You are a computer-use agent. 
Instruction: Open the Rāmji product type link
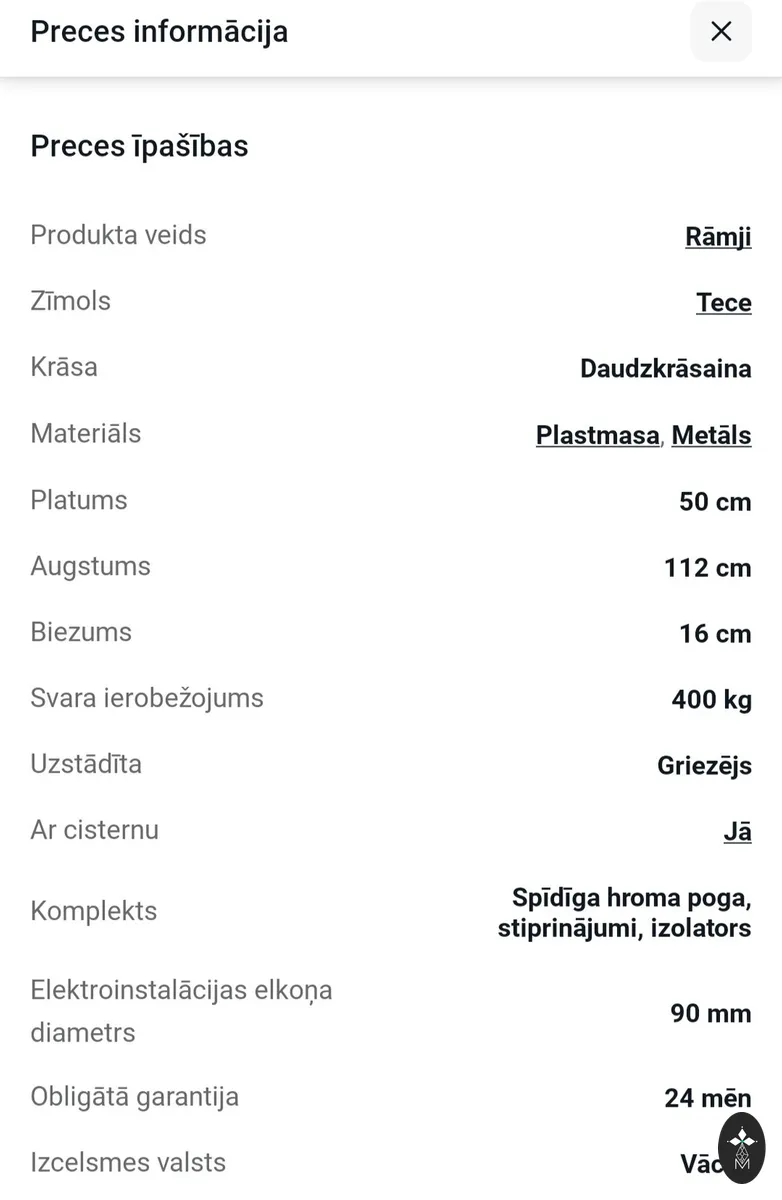tap(718, 237)
